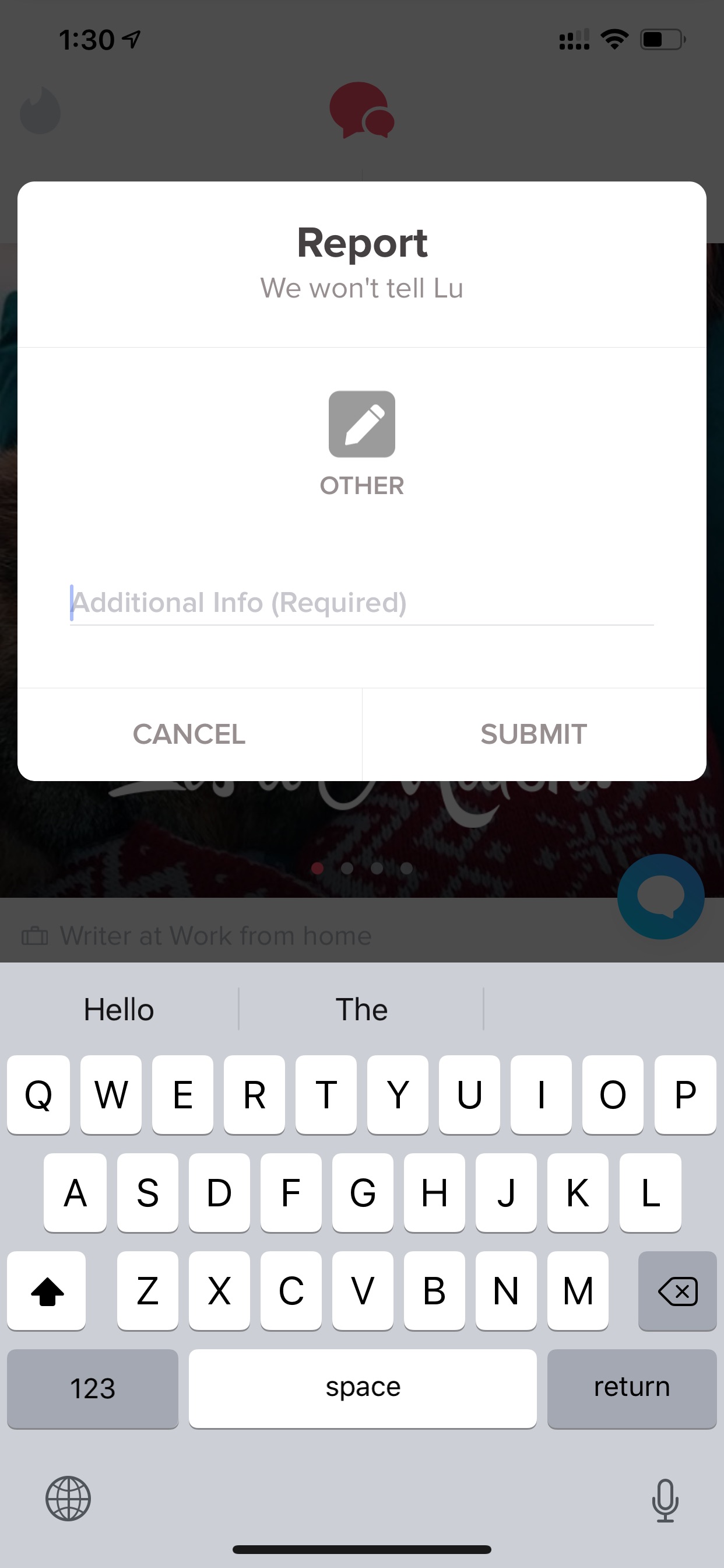724x1568 pixels.
Task: Open the keyboard language globe
Action: [x=68, y=1499]
